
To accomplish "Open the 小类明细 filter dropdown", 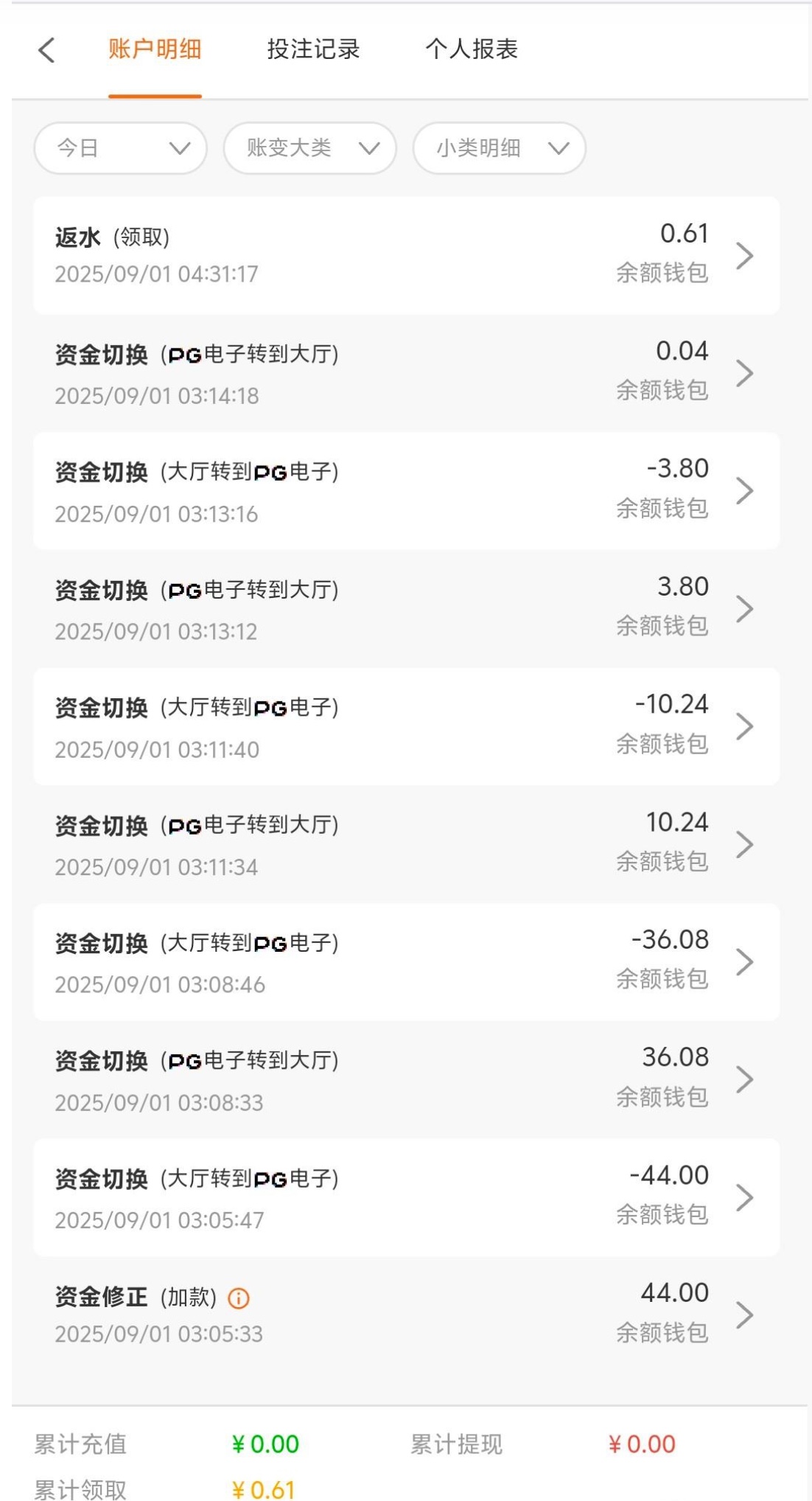I will 499,148.
